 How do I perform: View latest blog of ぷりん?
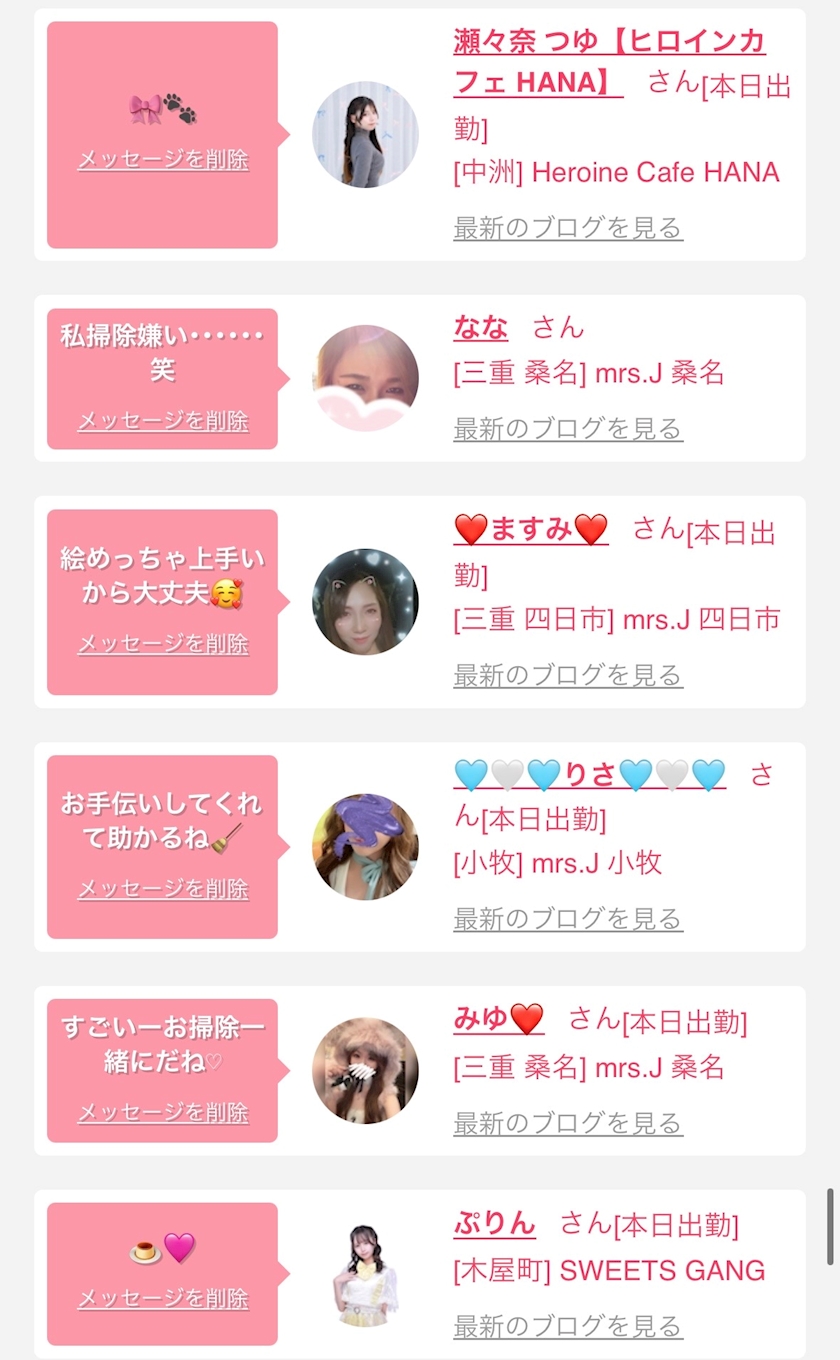click(x=567, y=1327)
